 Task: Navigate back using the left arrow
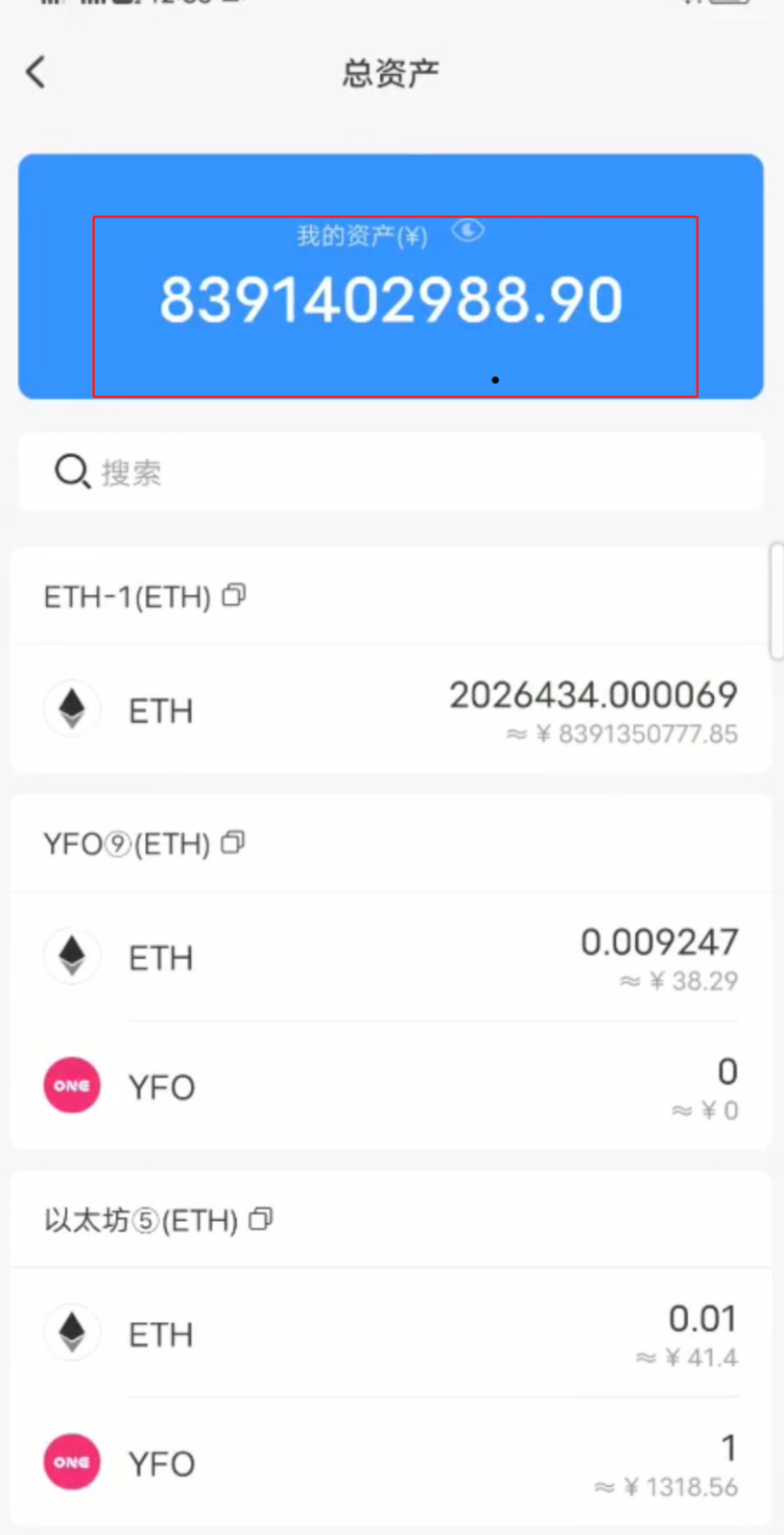(36, 72)
